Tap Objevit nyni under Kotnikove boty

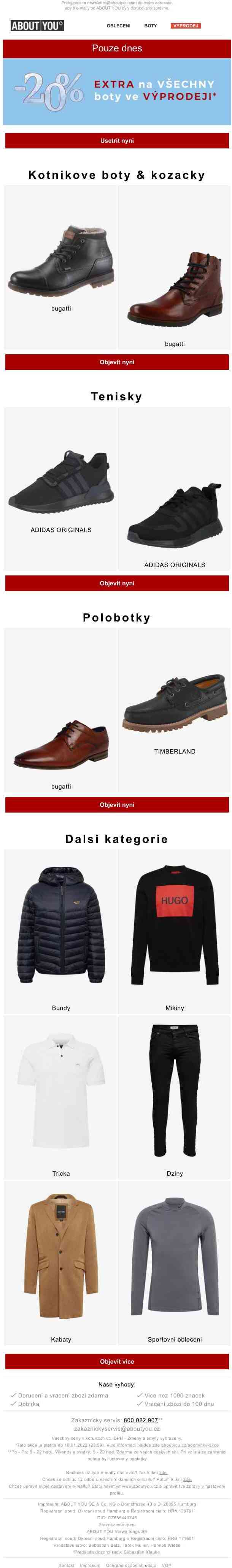117,362
